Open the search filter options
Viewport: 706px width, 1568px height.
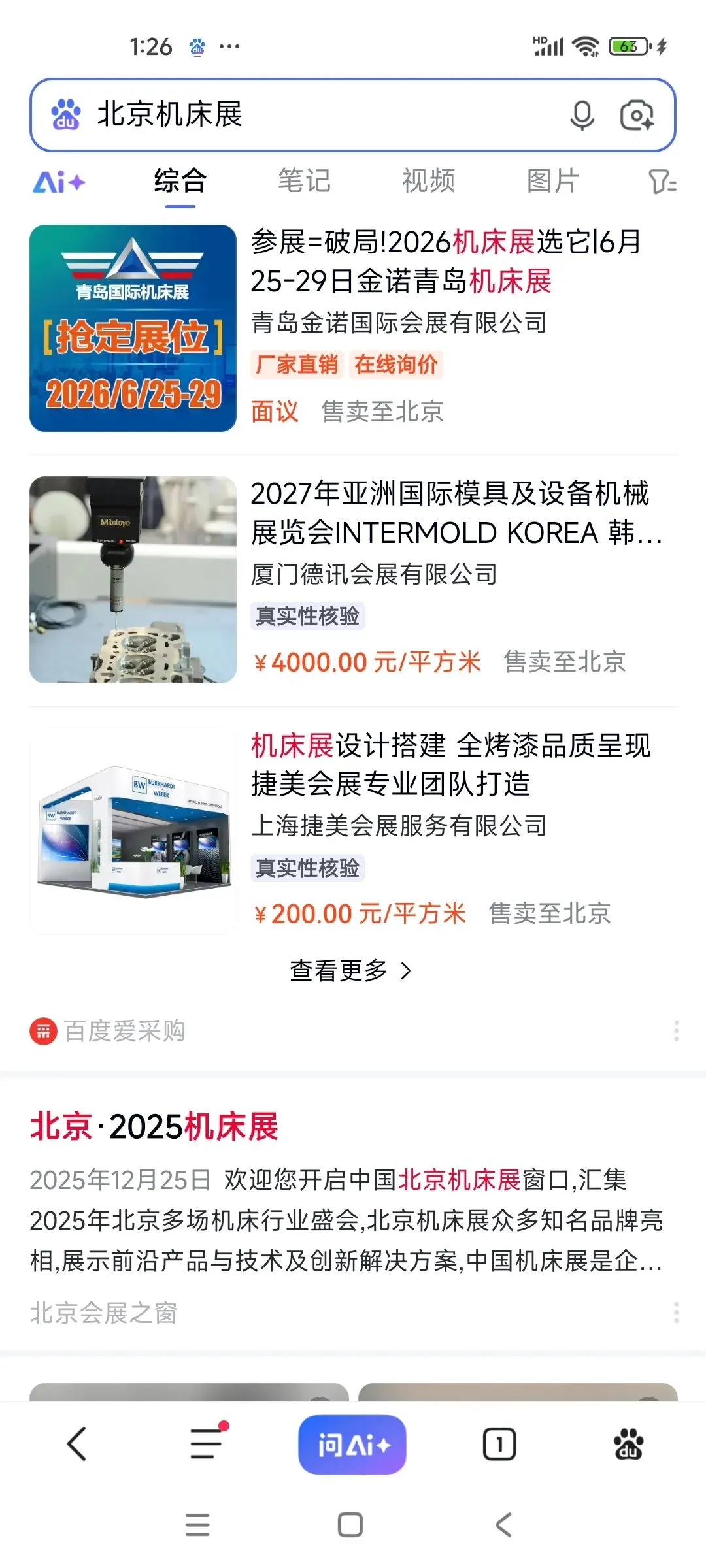[x=662, y=182]
